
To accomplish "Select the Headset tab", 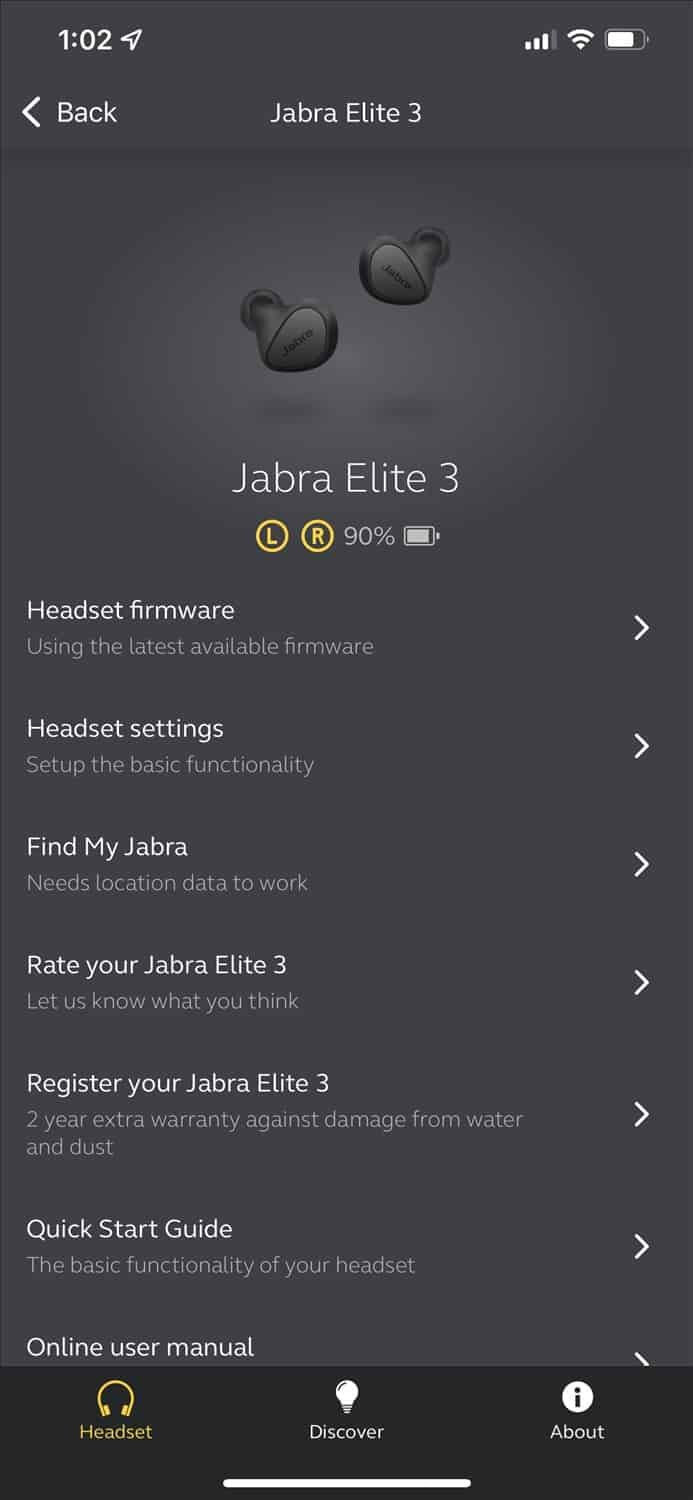I will (116, 1411).
